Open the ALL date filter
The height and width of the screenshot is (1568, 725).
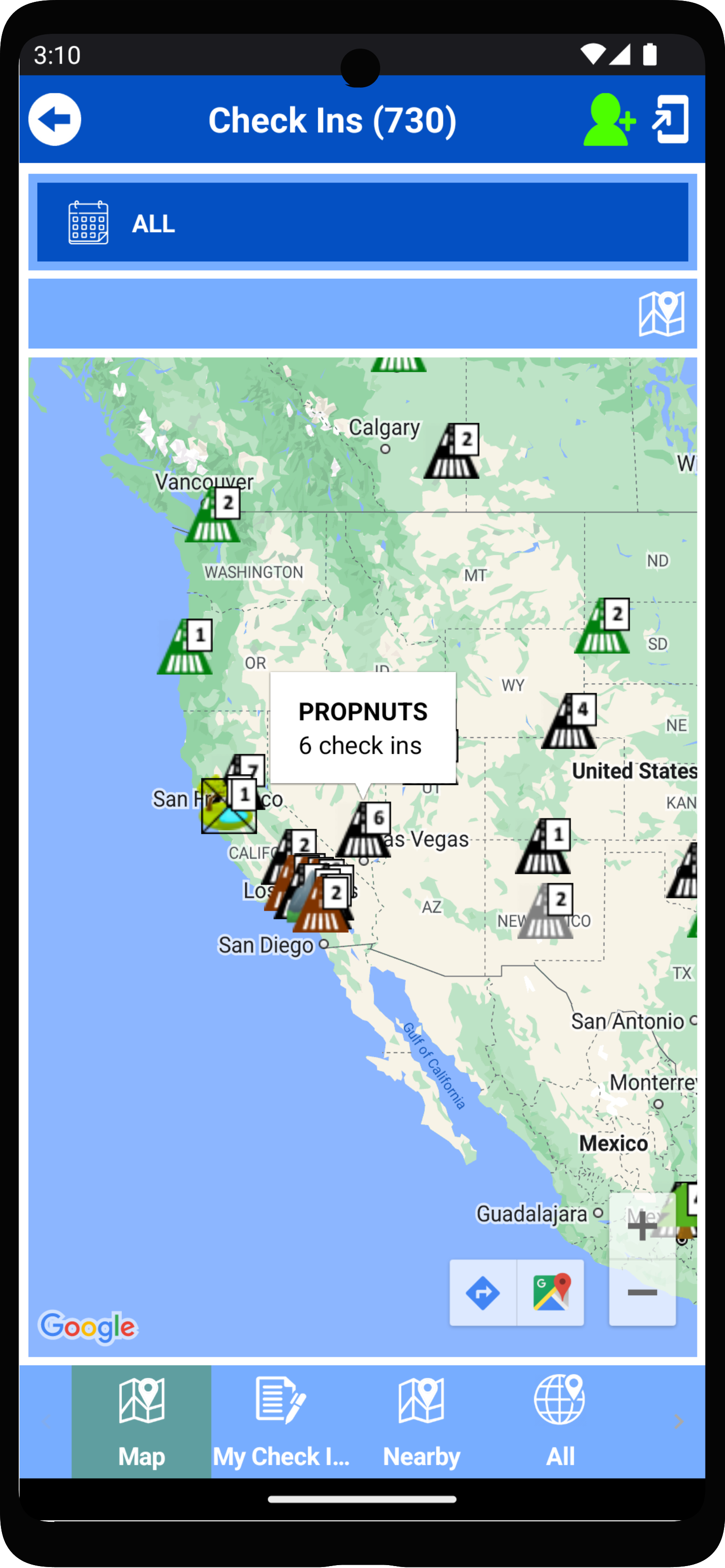[362, 222]
